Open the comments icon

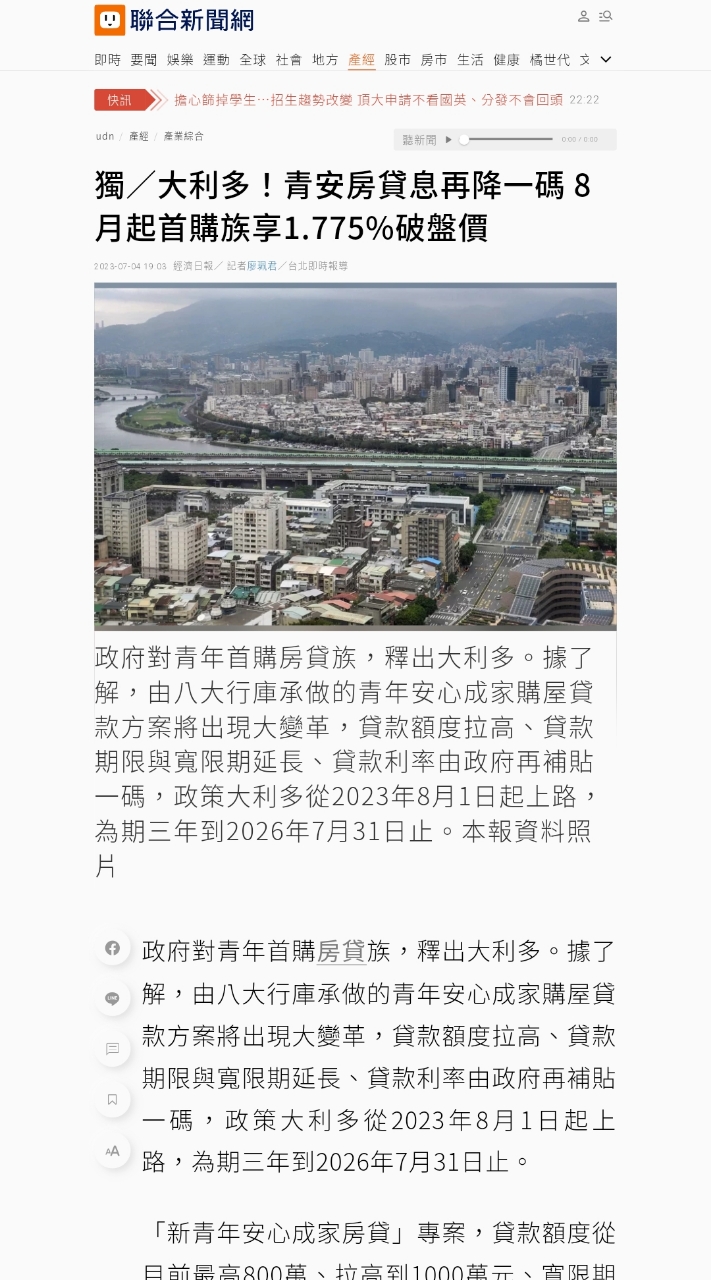coord(112,1049)
